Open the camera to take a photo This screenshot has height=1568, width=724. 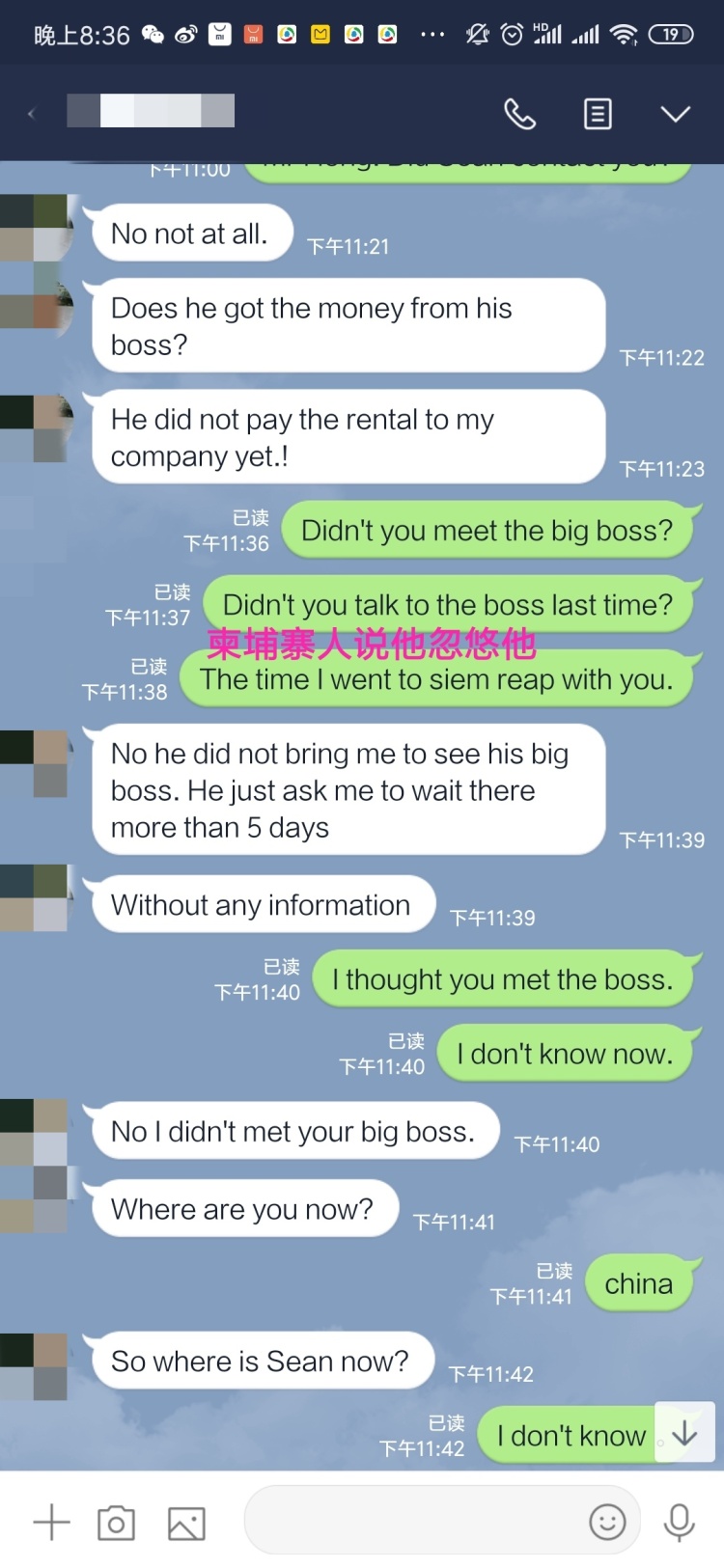point(116,1523)
